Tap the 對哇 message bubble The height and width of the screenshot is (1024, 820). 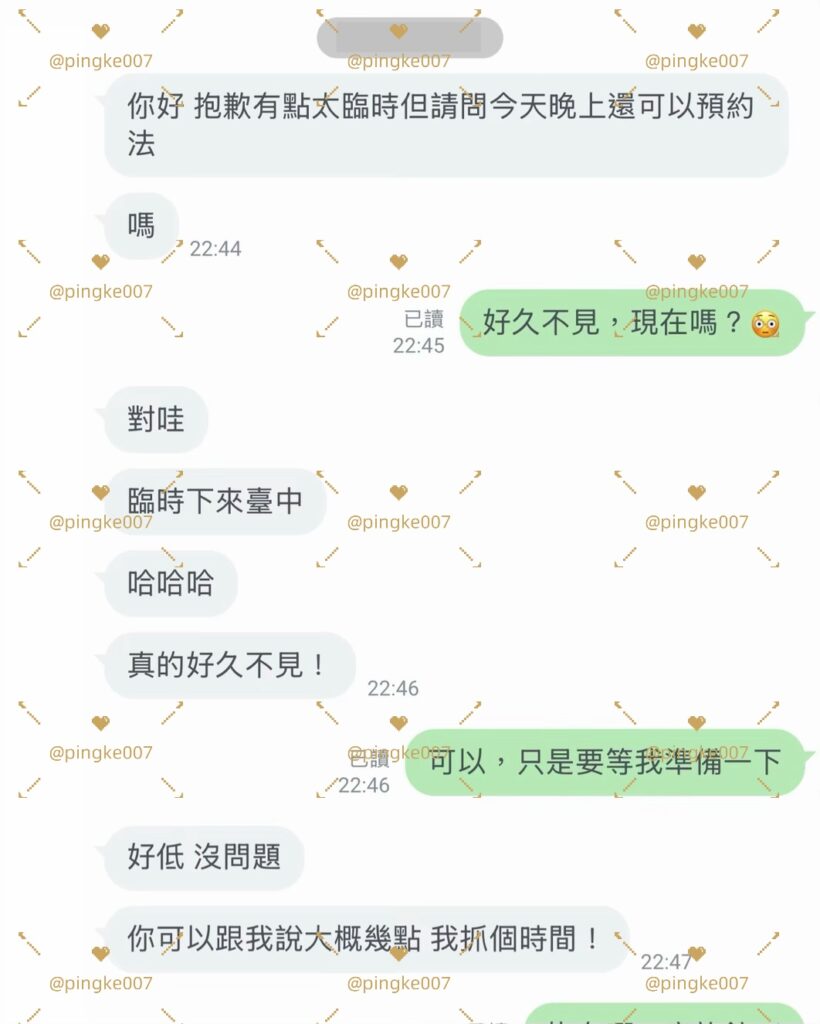(155, 420)
